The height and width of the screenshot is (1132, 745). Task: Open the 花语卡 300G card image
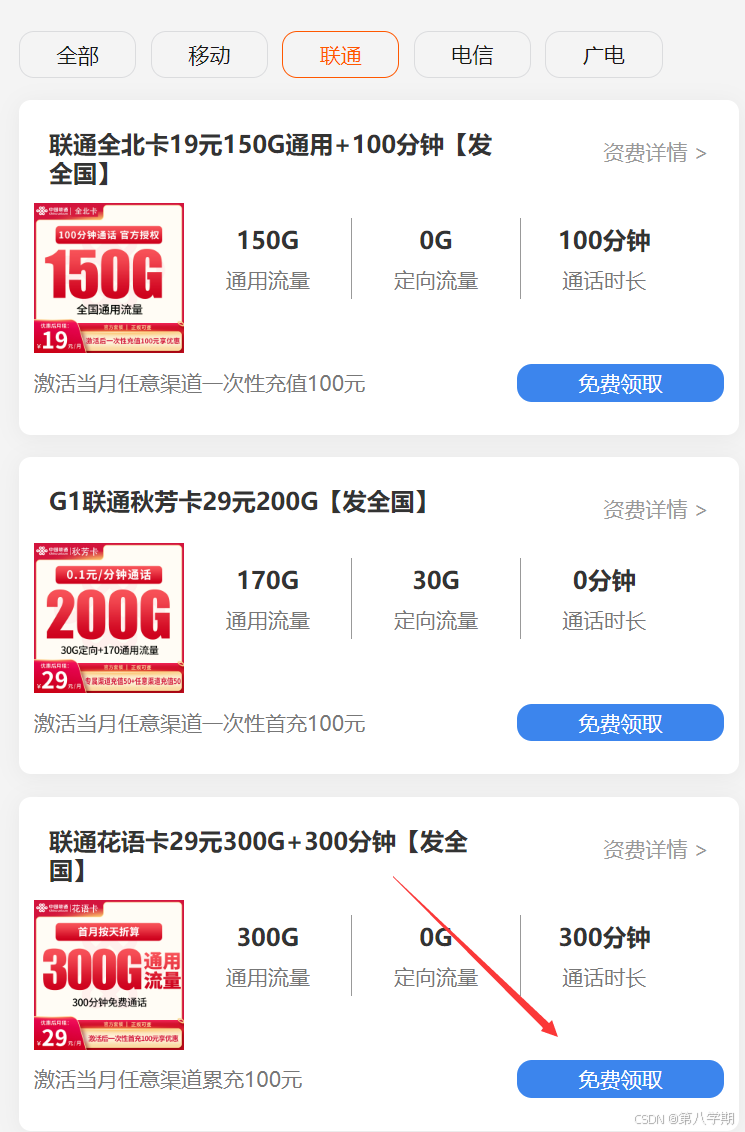click(109, 975)
